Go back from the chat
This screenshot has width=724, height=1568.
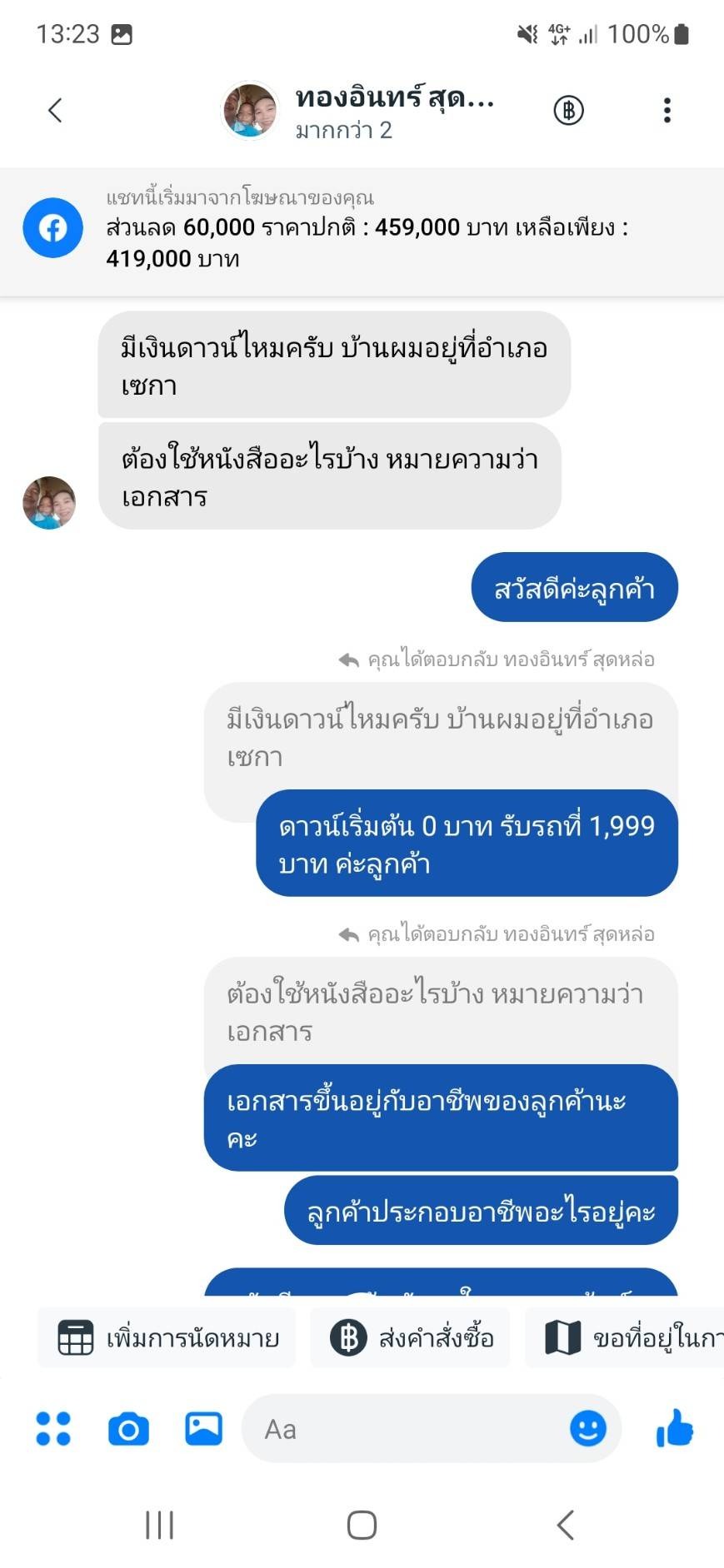point(55,110)
